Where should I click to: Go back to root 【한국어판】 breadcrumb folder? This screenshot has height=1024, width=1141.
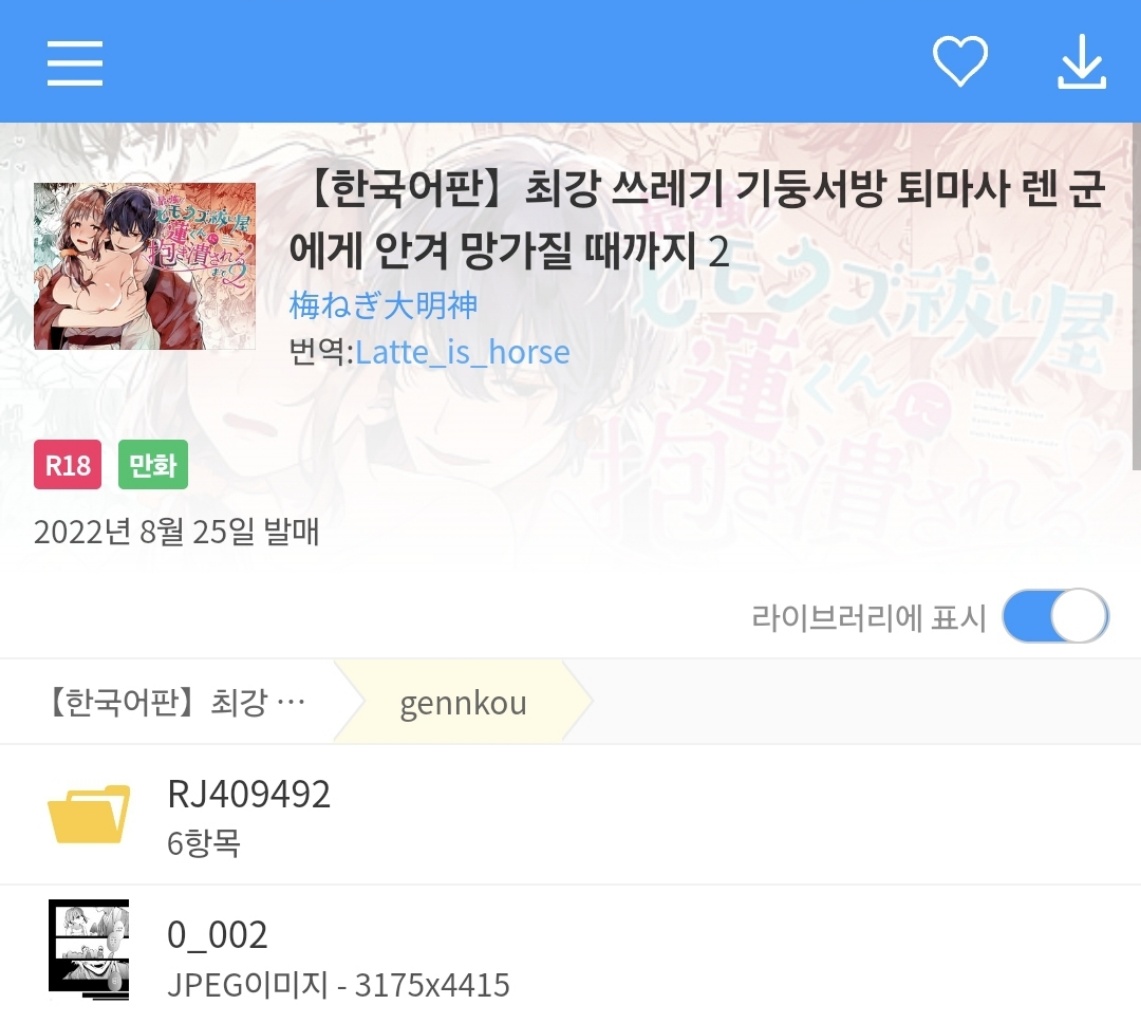175,703
